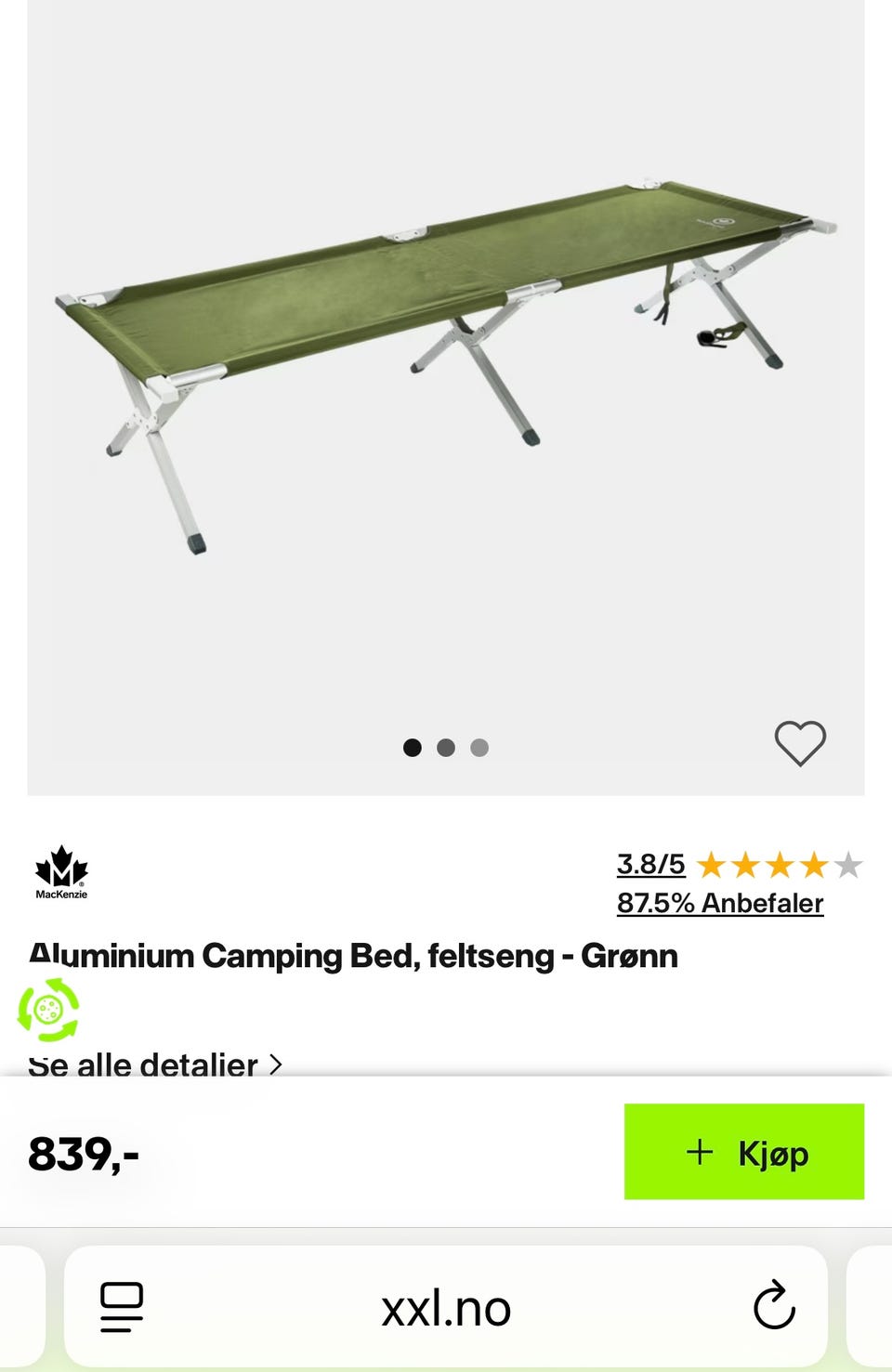This screenshot has width=892, height=1372.
Task: Click the plus icon inside the Kjøp button
Action: pyautogui.click(x=699, y=1153)
